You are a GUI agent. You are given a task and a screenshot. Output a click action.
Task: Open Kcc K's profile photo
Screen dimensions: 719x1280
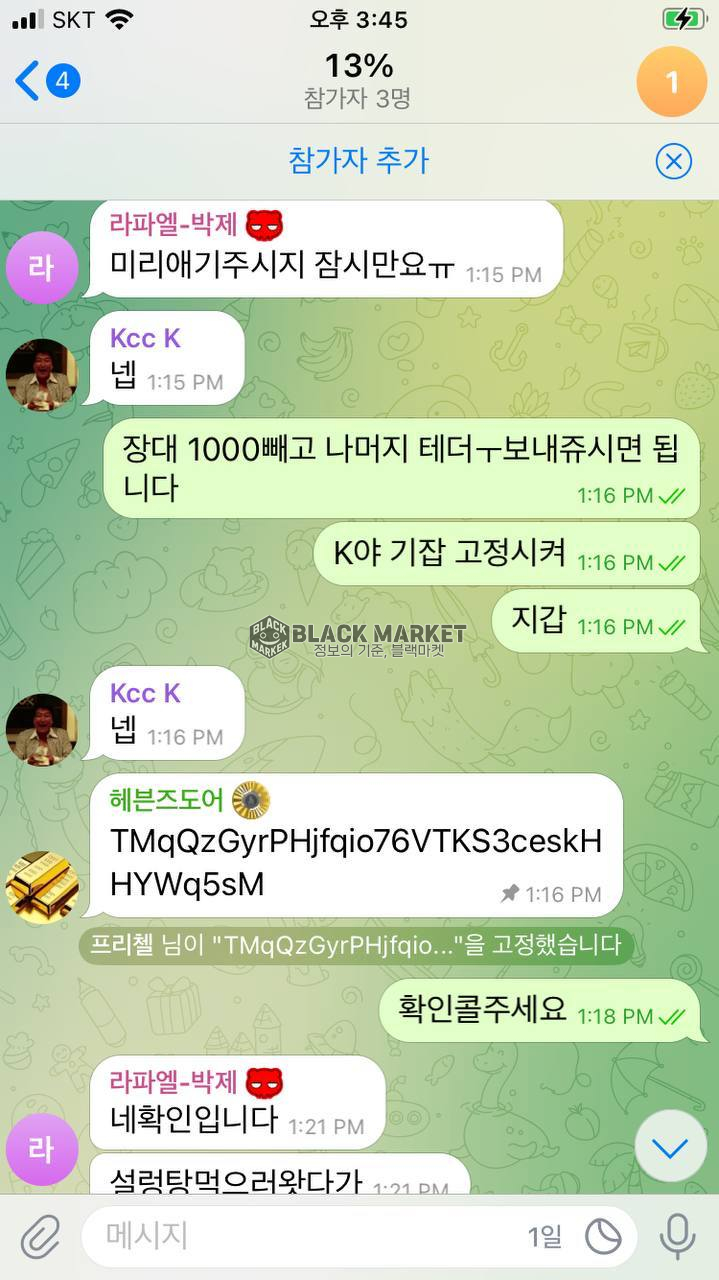pos(41,375)
